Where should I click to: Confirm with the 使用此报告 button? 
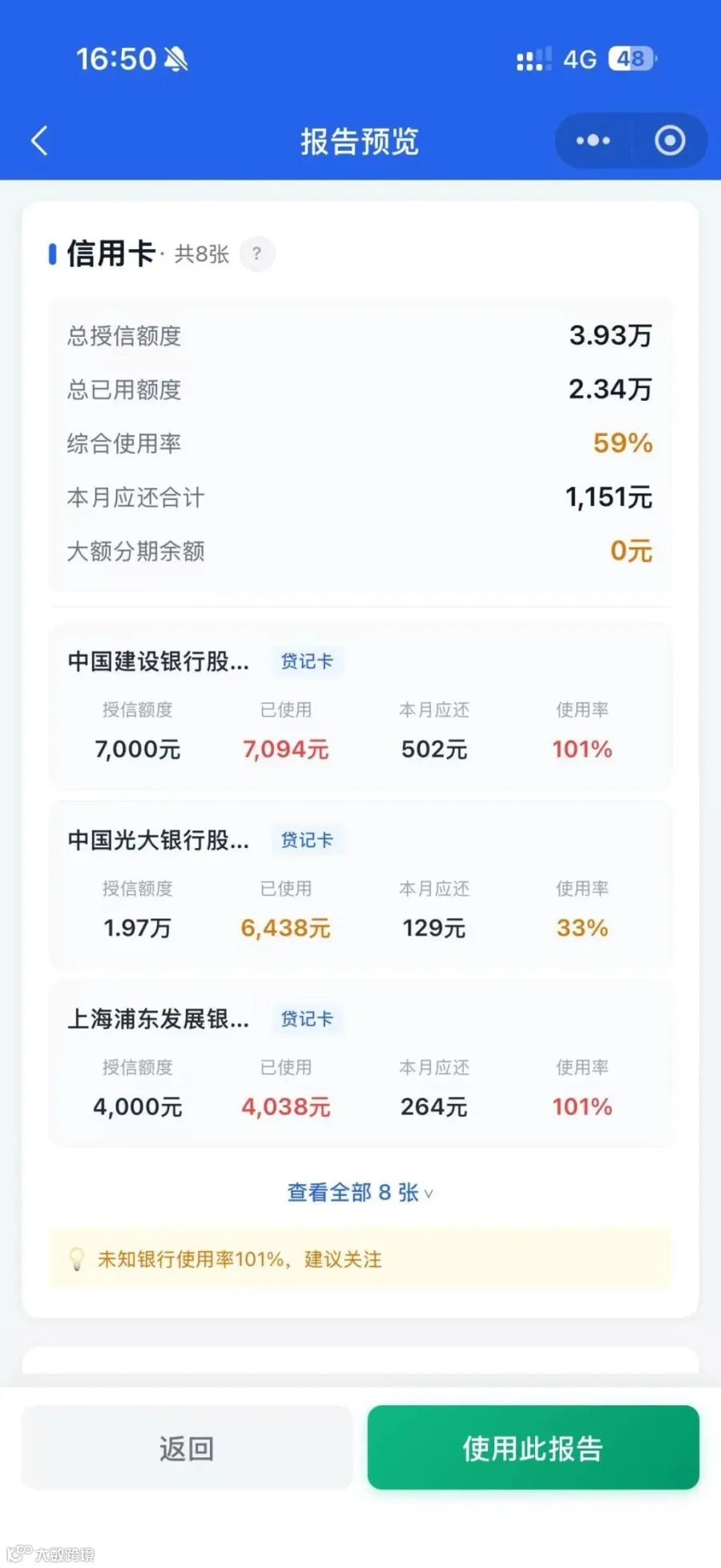533,1448
